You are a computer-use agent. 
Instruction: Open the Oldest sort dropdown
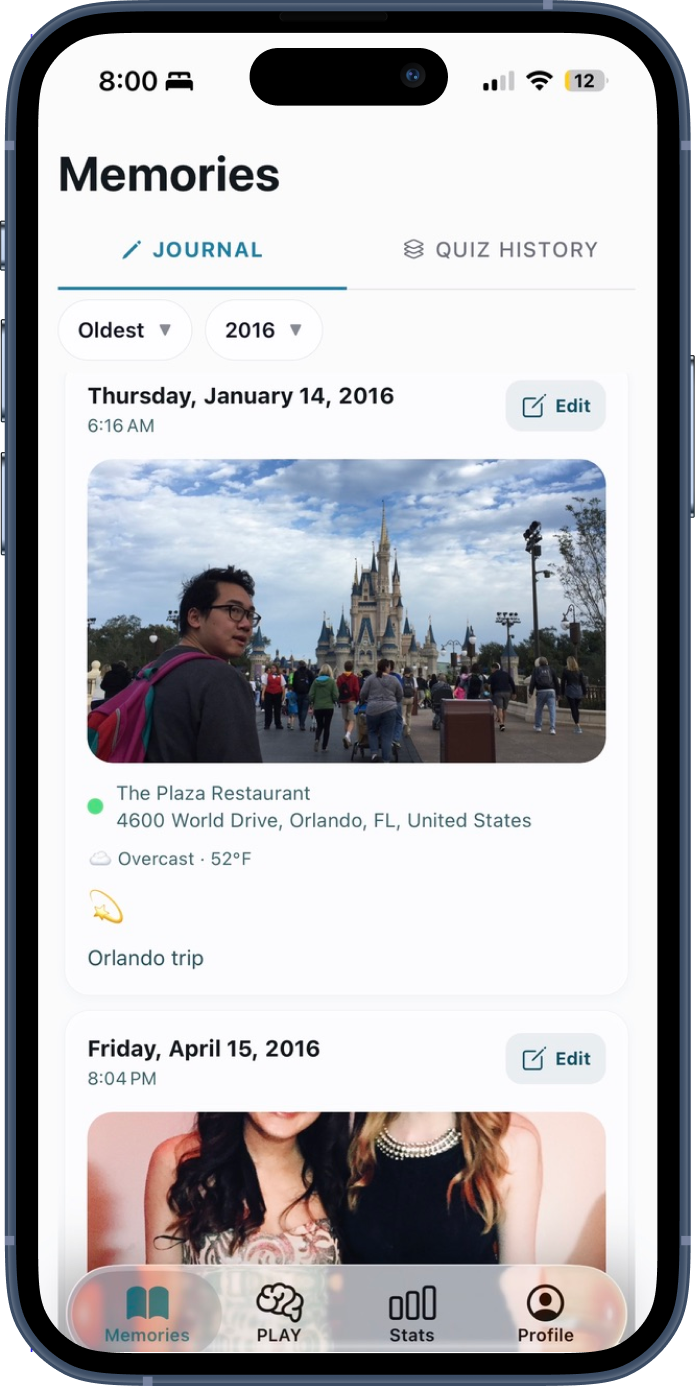pyautogui.click(x=125, y=330)
